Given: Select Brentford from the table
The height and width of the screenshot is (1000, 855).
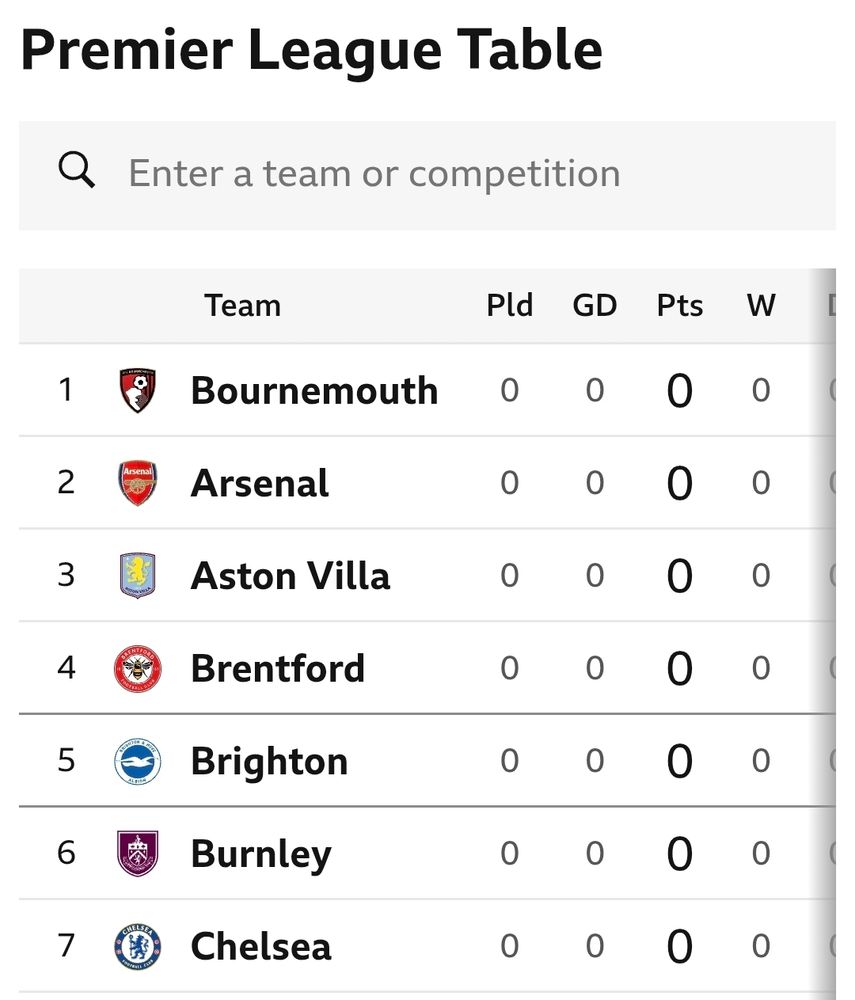Looking at the screenshot, I should 278,667.
